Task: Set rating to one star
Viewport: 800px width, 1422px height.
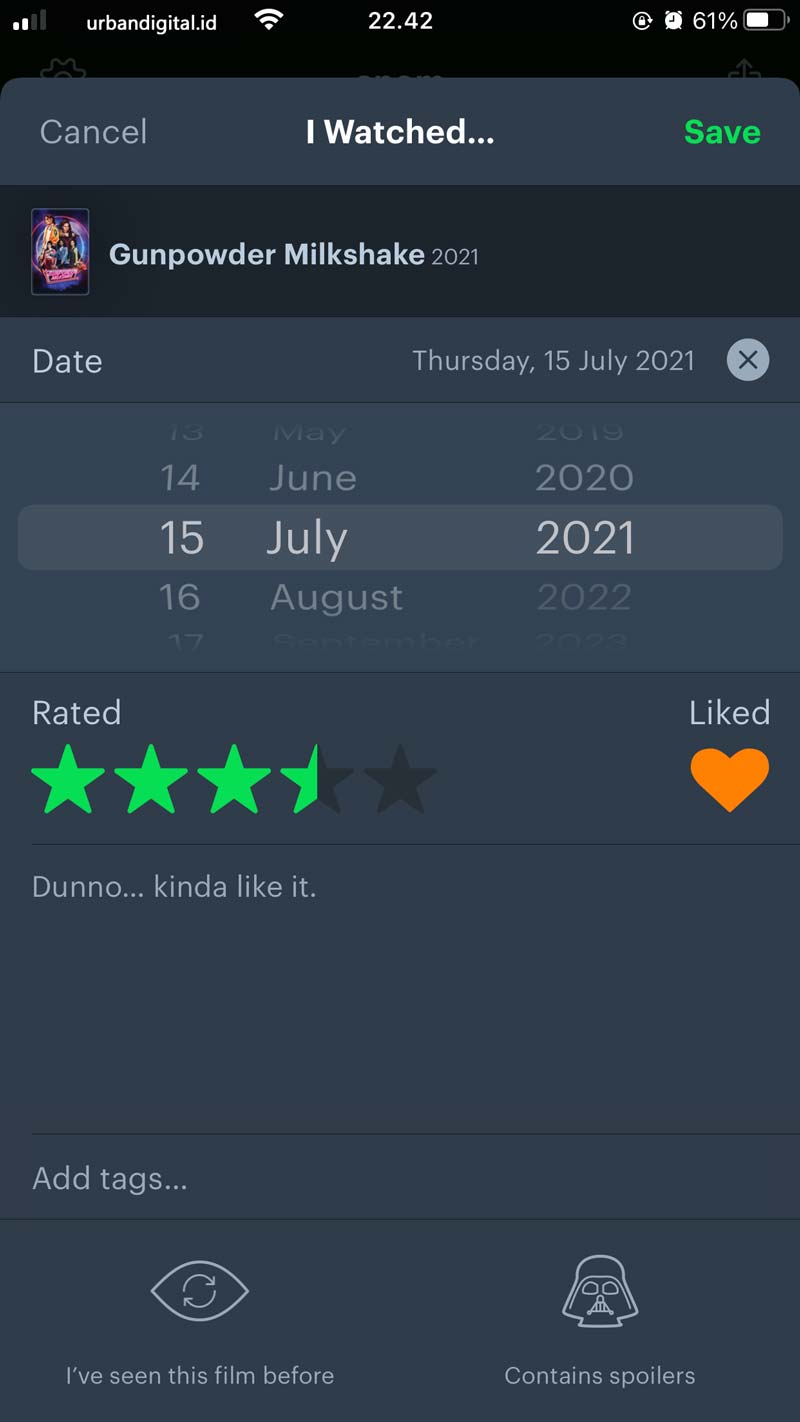Action: [x=68, y=778]
